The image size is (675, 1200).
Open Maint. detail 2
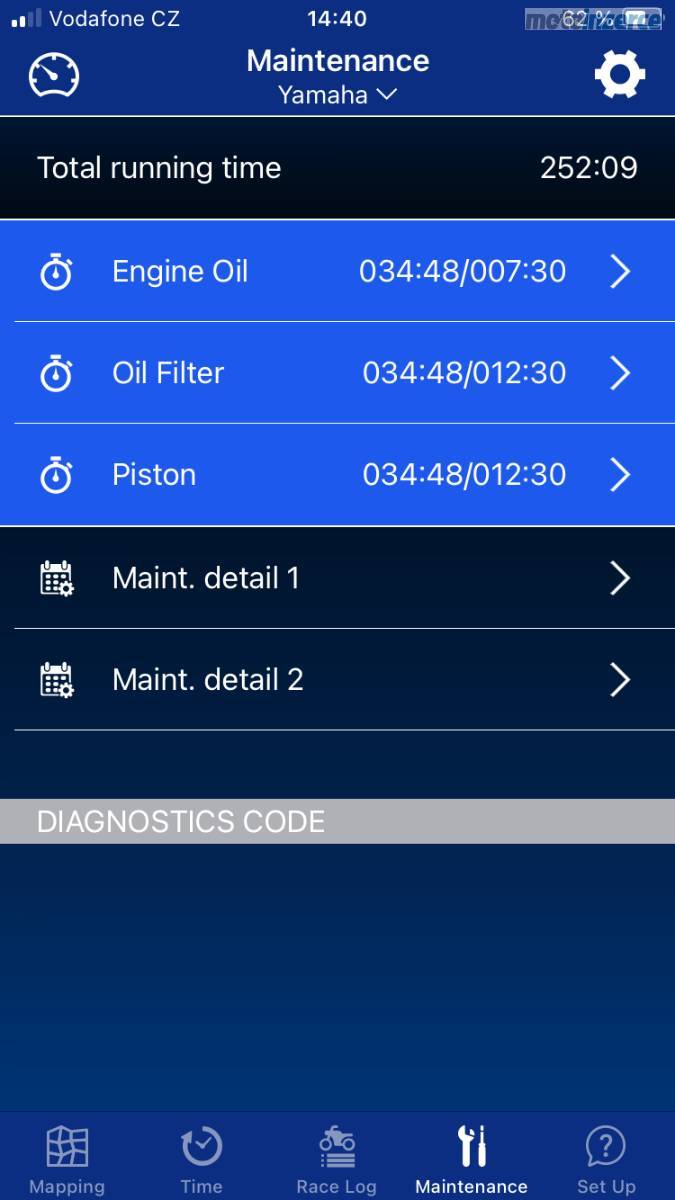[x=337, y=680]
